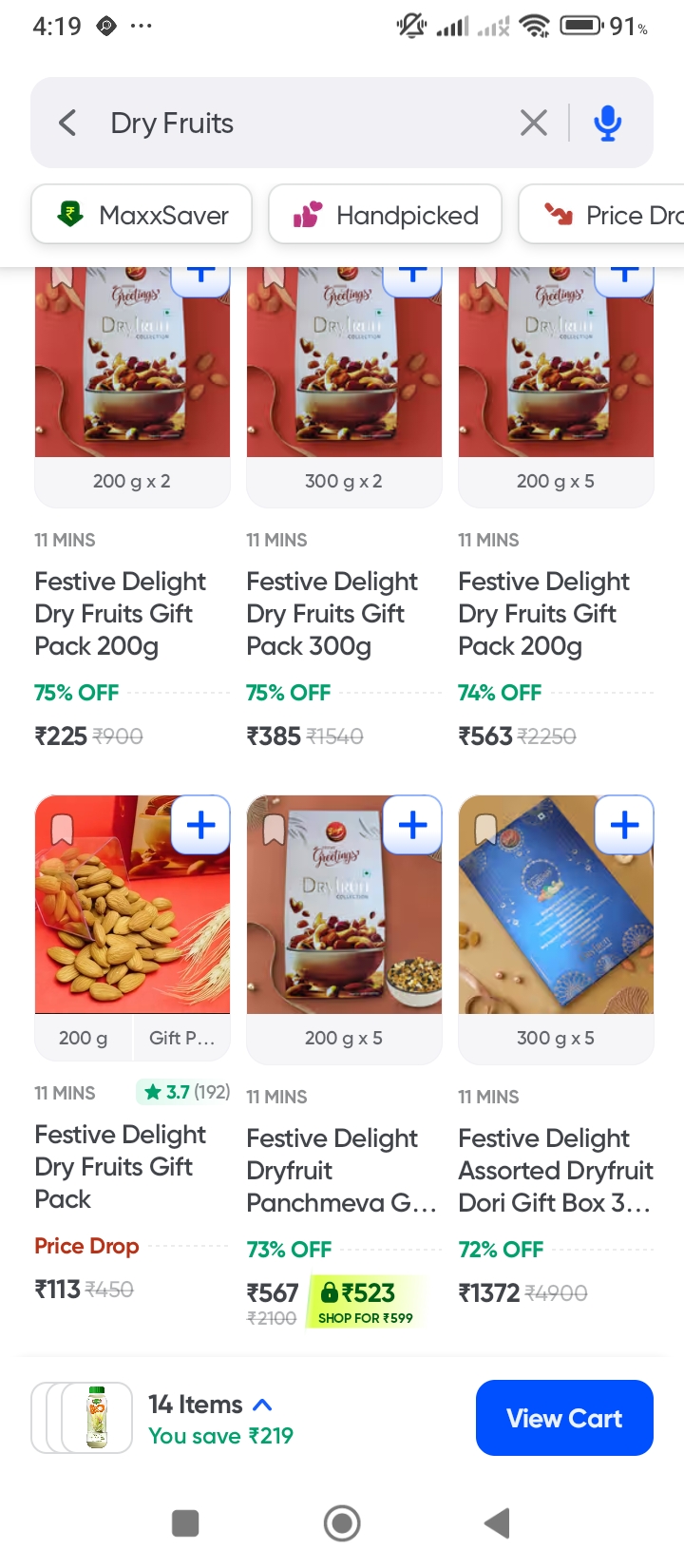684x1568 pixels.
Task: Tap the system home button
Action: 342,1523
